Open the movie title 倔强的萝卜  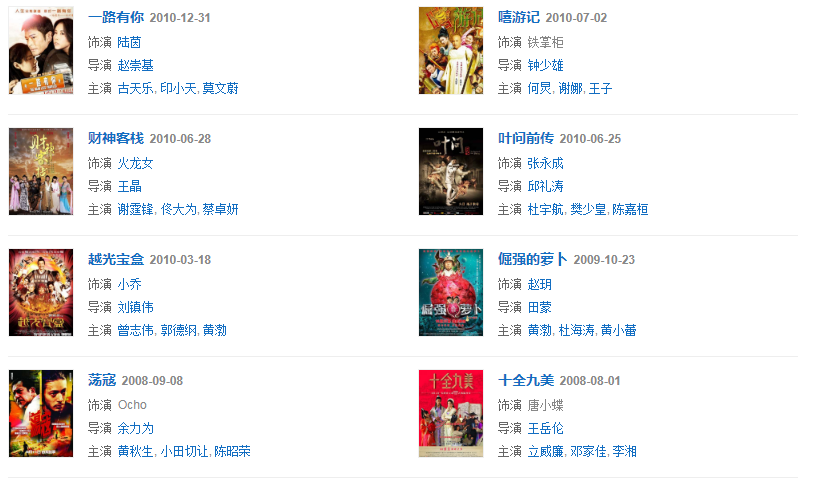[x=532, y=259]
